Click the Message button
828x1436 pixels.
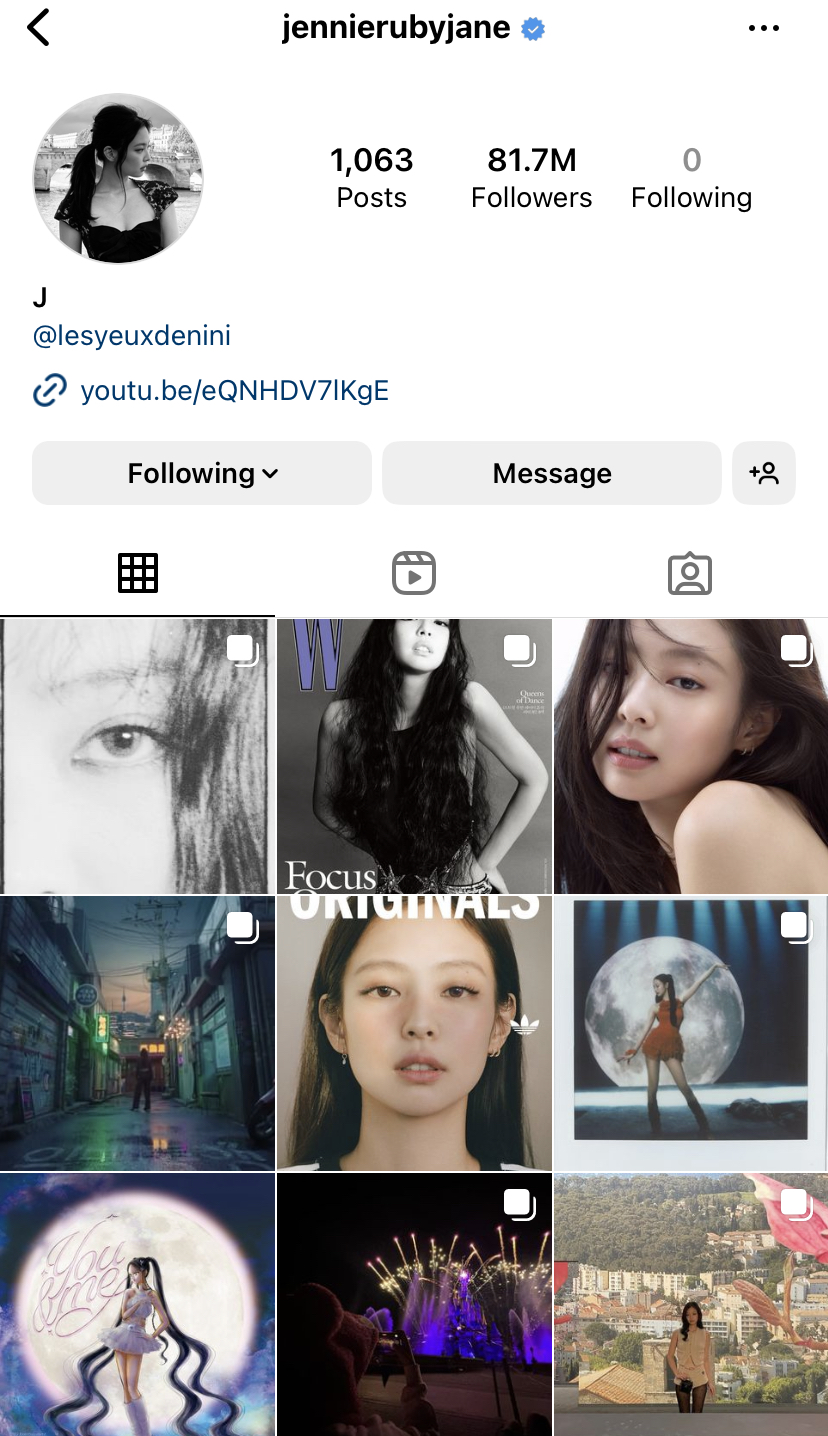551,473
